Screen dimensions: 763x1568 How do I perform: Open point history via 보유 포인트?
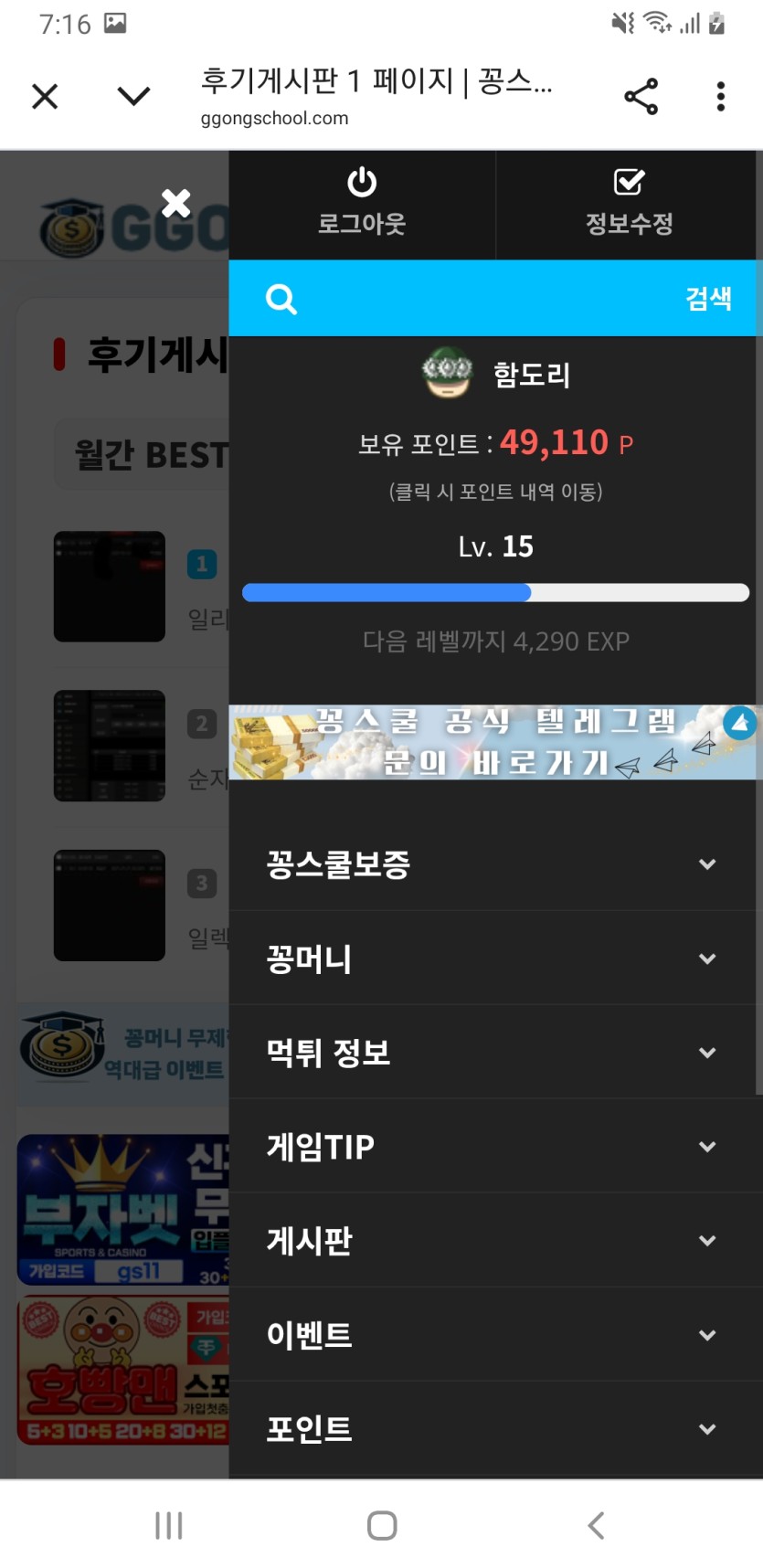click(495, 444)
